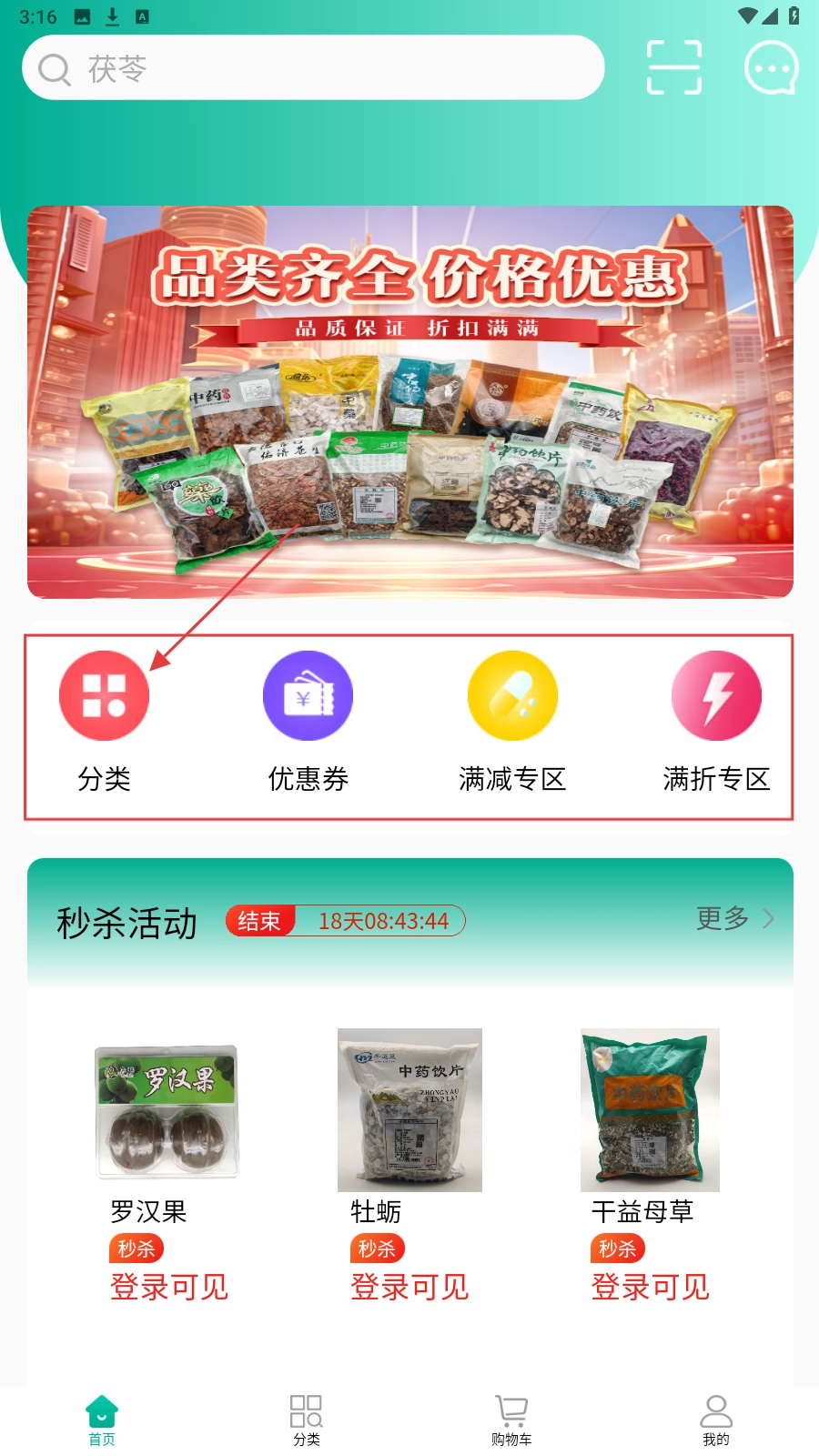Tap 更多 to see more flash sales
The height and width of the screenshot is (1456, 819).
pyautogui.click(x=733, y=919)
